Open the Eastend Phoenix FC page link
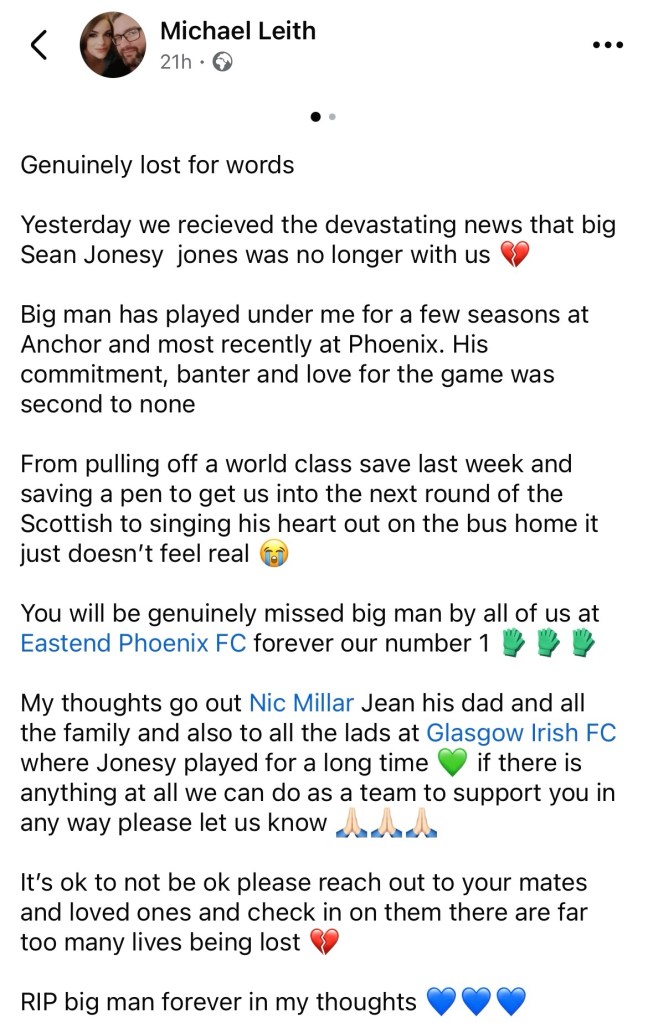648x1023 pixels. [x=133, y=643]
